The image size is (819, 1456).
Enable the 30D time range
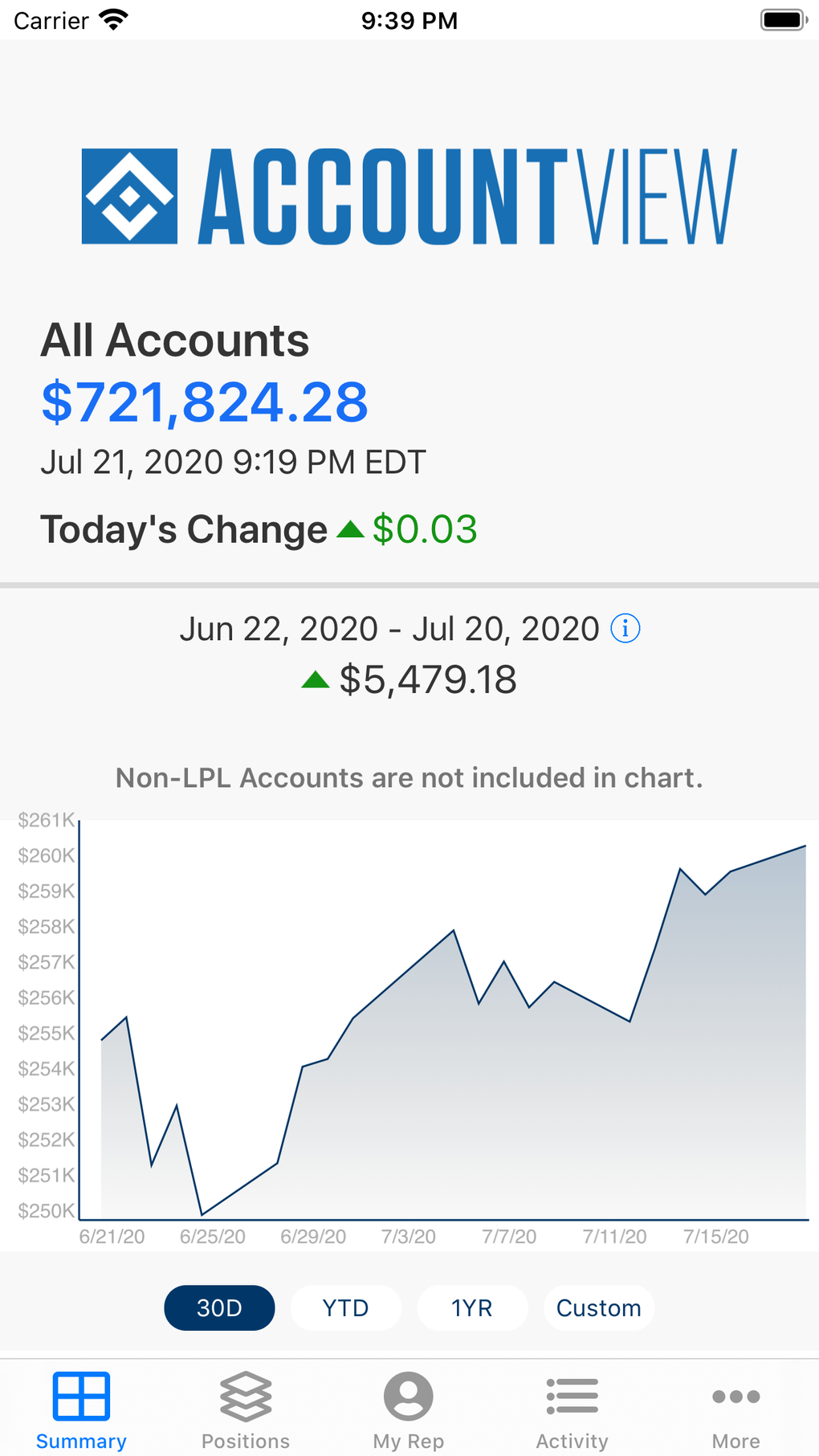click(x=218, y=1307)
